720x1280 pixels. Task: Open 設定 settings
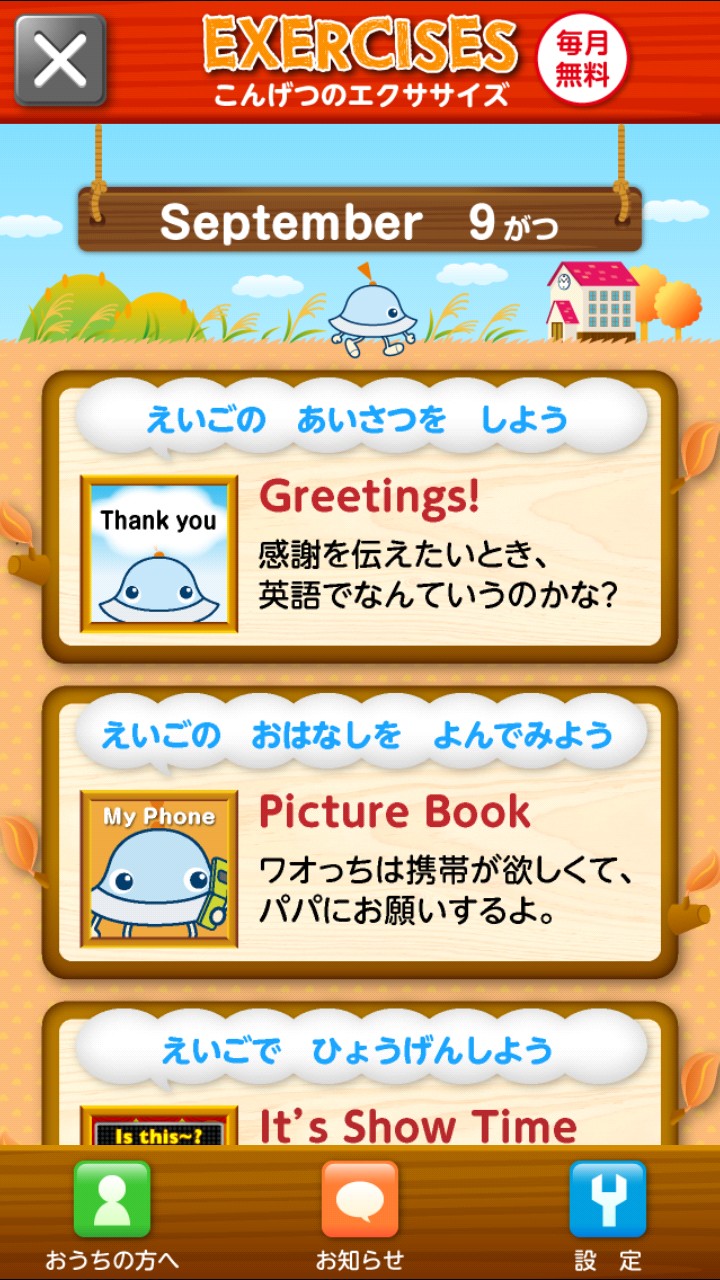coord(607,1212)
